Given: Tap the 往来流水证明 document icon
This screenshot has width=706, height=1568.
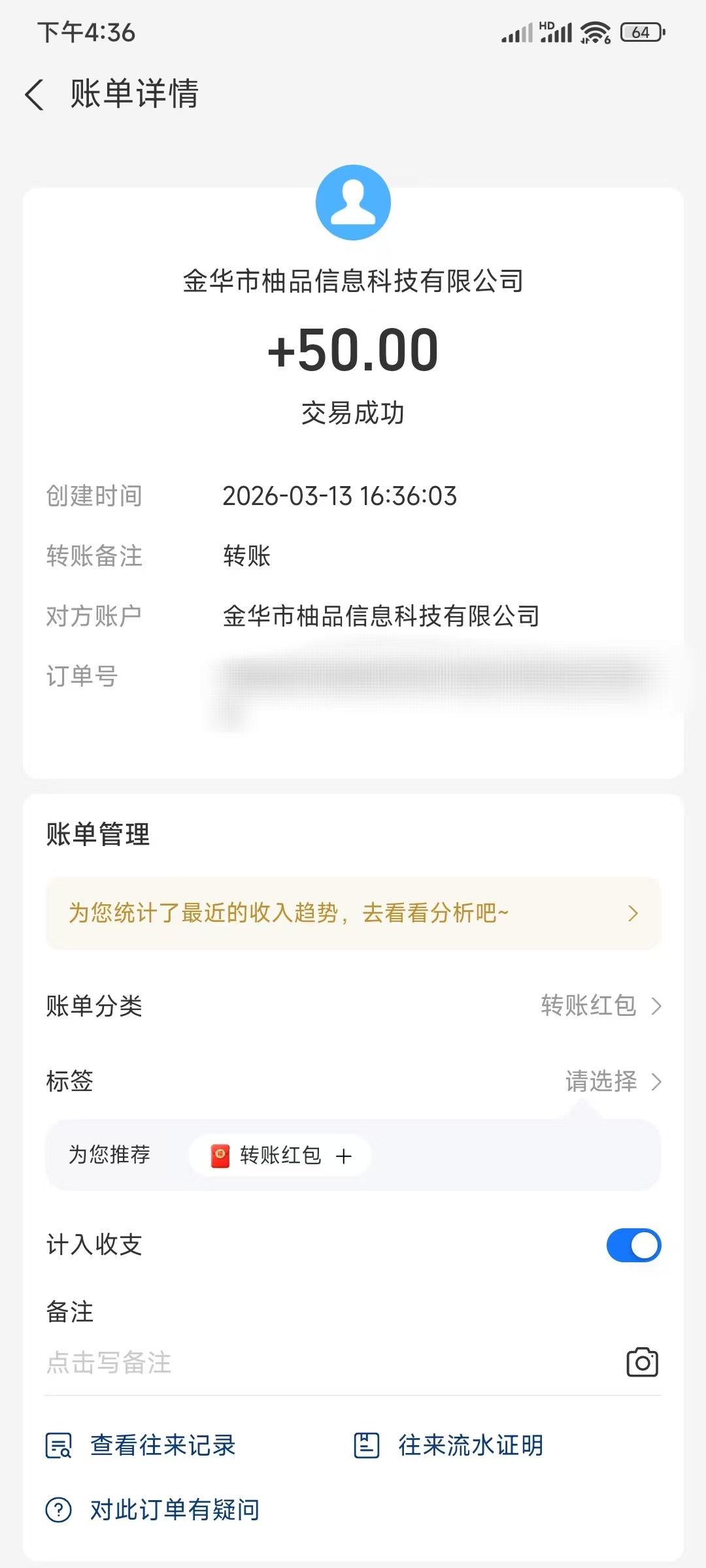Looking at the screenshot, I should coord(367,1445).
